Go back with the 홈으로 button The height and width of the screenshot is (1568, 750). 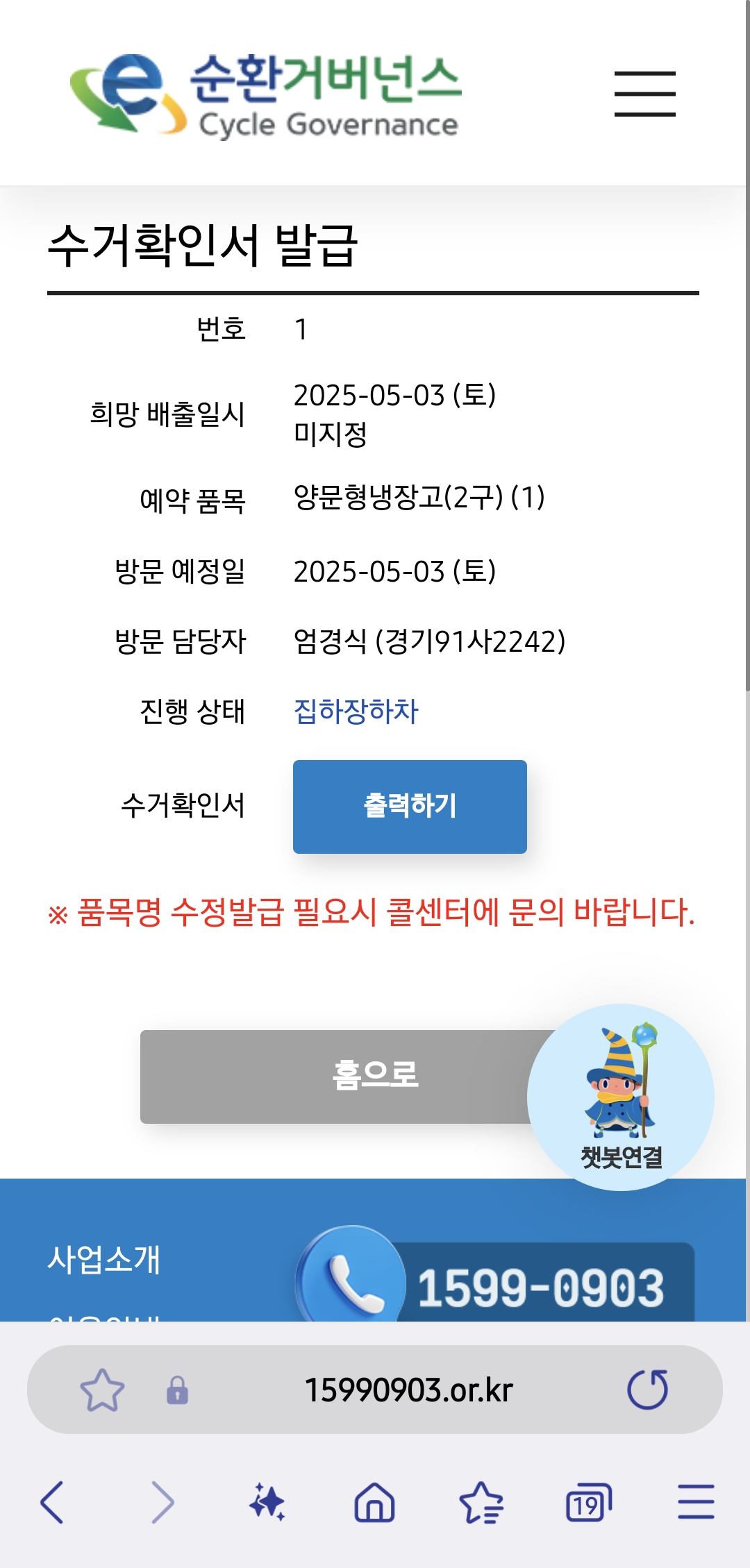[x=333, y=1076]
